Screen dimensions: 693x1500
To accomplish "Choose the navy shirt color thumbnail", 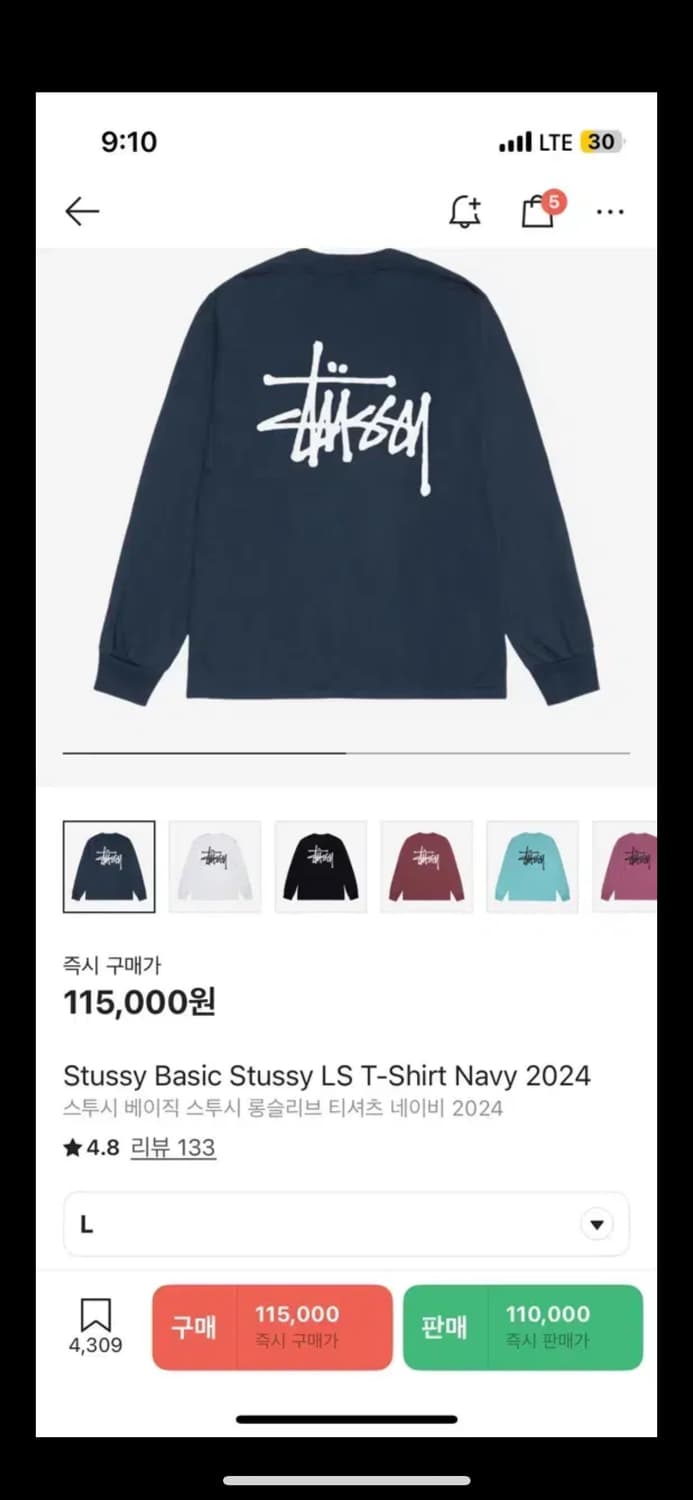I will coord(109,866).
